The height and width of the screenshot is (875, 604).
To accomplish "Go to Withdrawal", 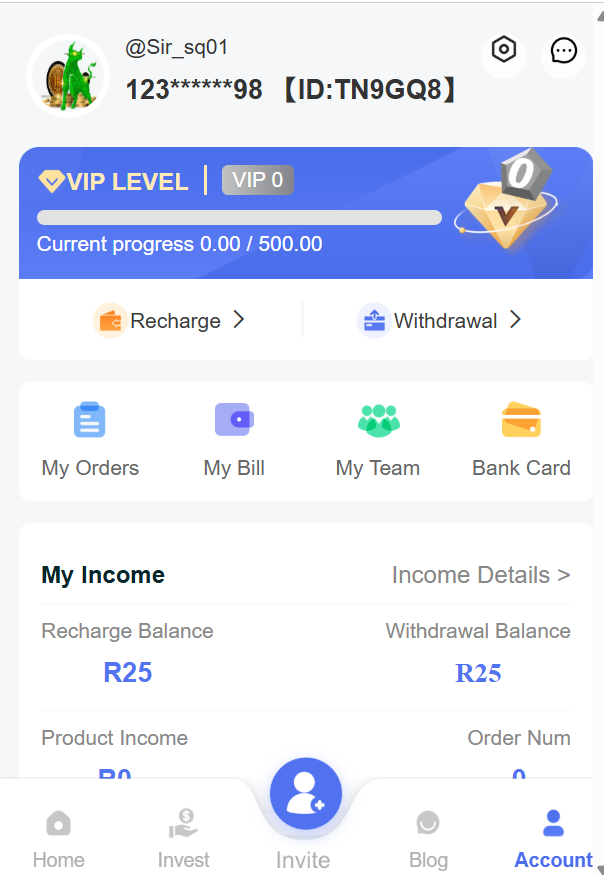I will click(440, 320).
